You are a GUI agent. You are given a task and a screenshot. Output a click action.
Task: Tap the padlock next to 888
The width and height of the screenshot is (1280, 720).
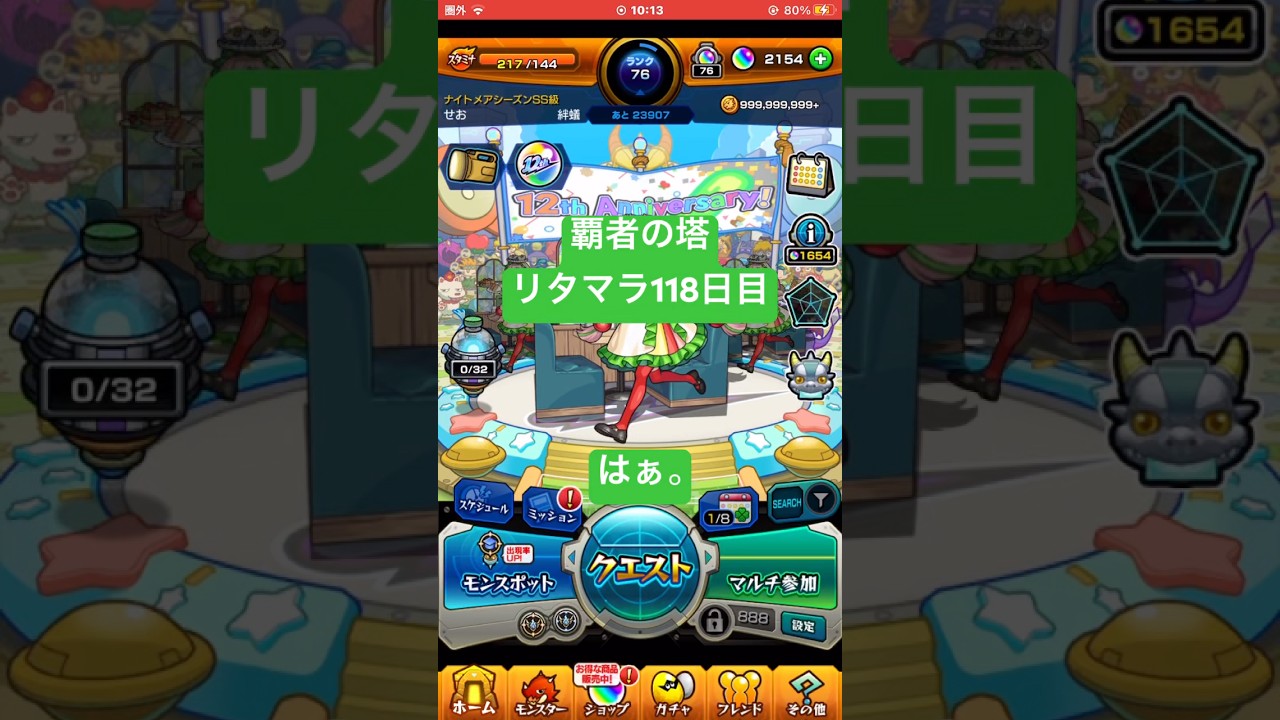coord(713,622)
